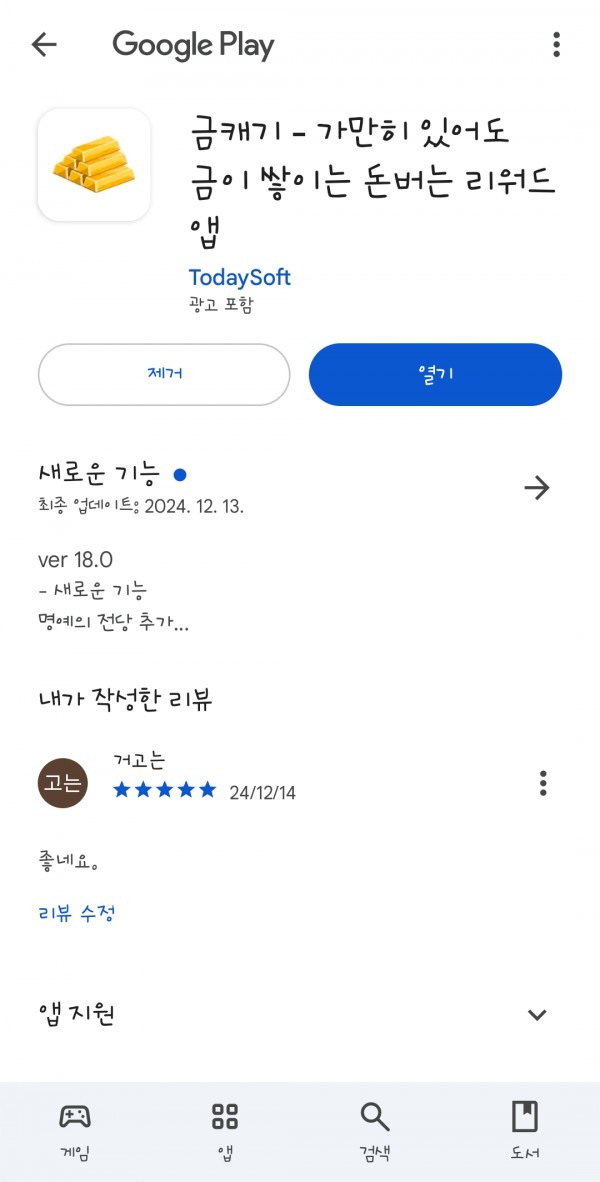Open options menu for my review
The image size is (600, 1182).
[543, 783]
